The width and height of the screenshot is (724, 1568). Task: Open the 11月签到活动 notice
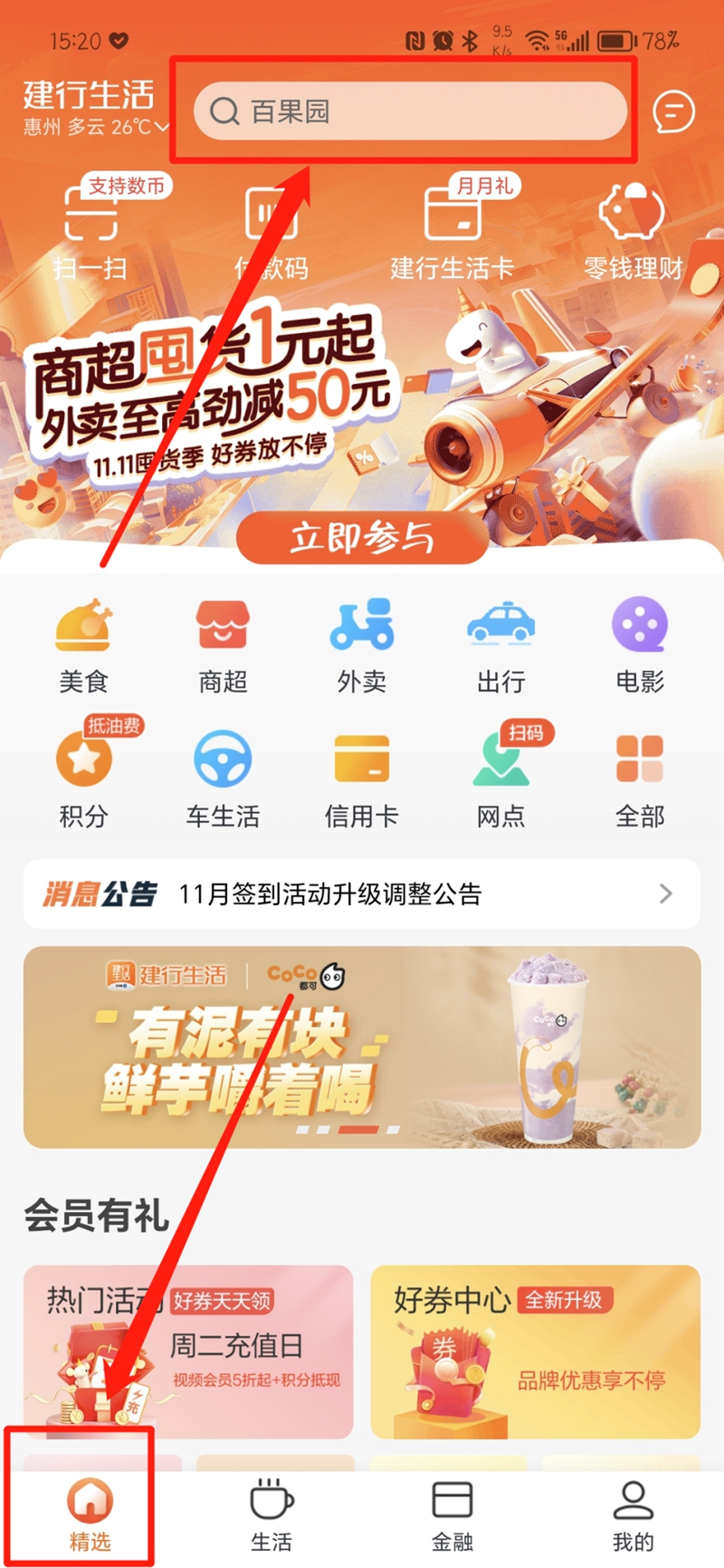tap(362, 894)
